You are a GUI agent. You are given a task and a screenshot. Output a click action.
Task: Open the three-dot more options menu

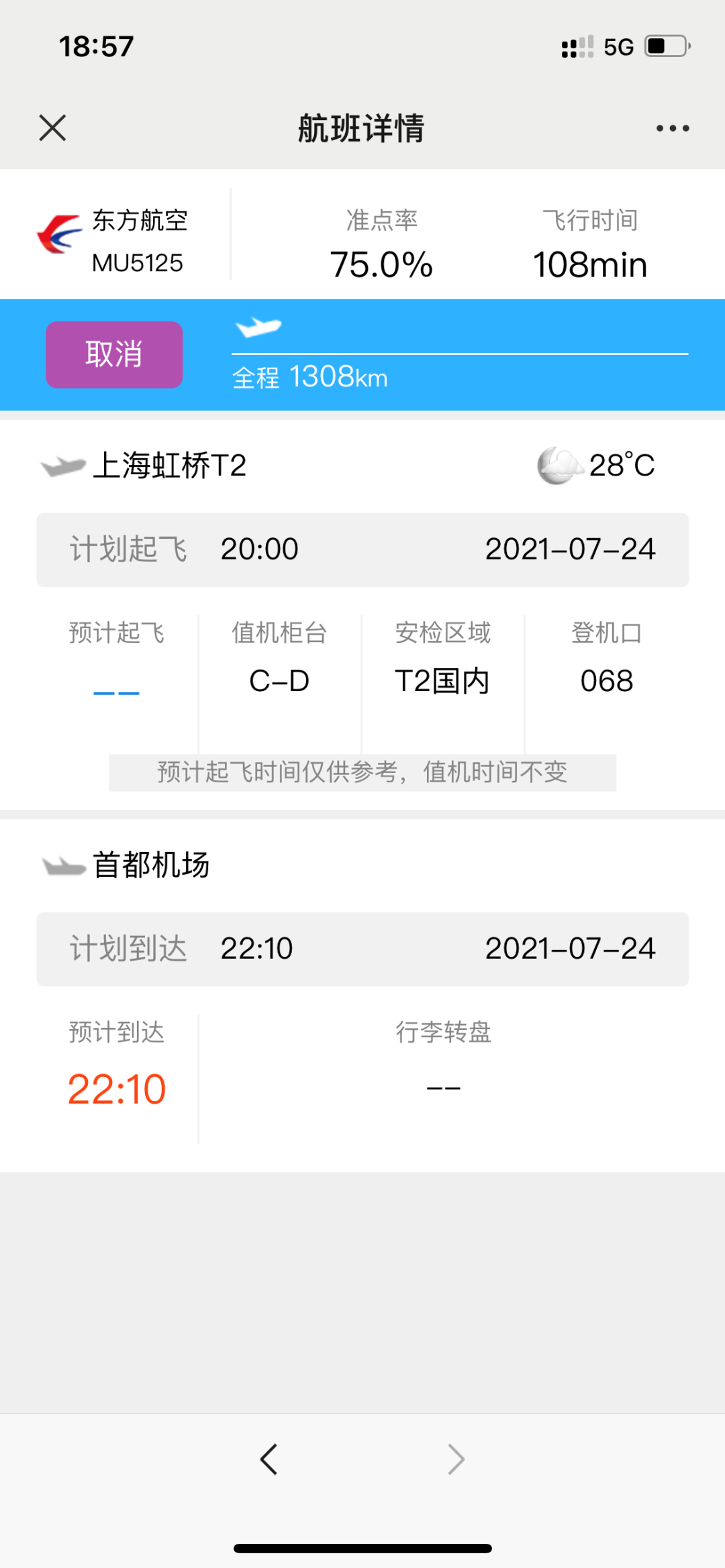(x=673, y=128)
